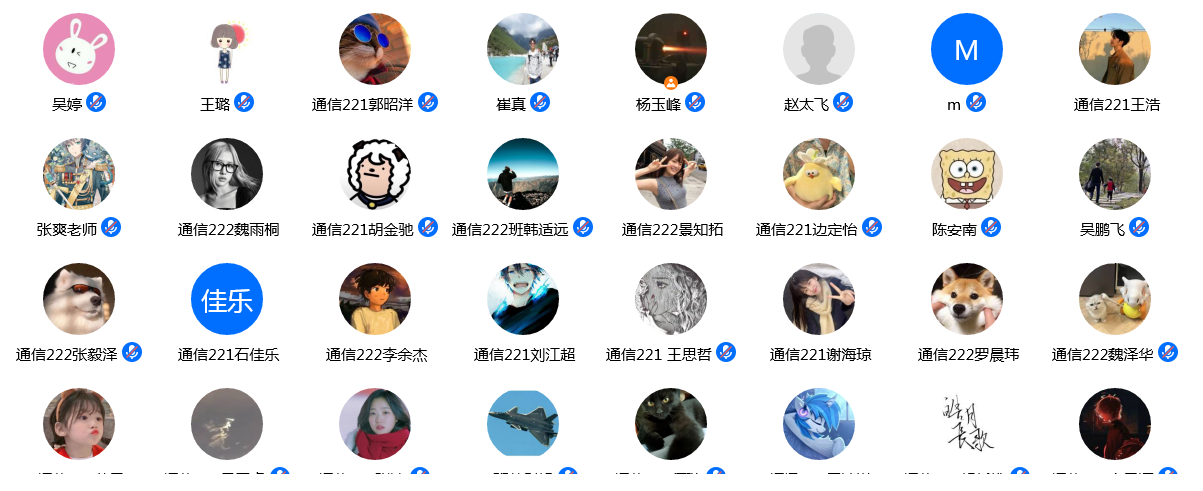
Task: Select participant 通信221王浩
Action: [1115, 49]
